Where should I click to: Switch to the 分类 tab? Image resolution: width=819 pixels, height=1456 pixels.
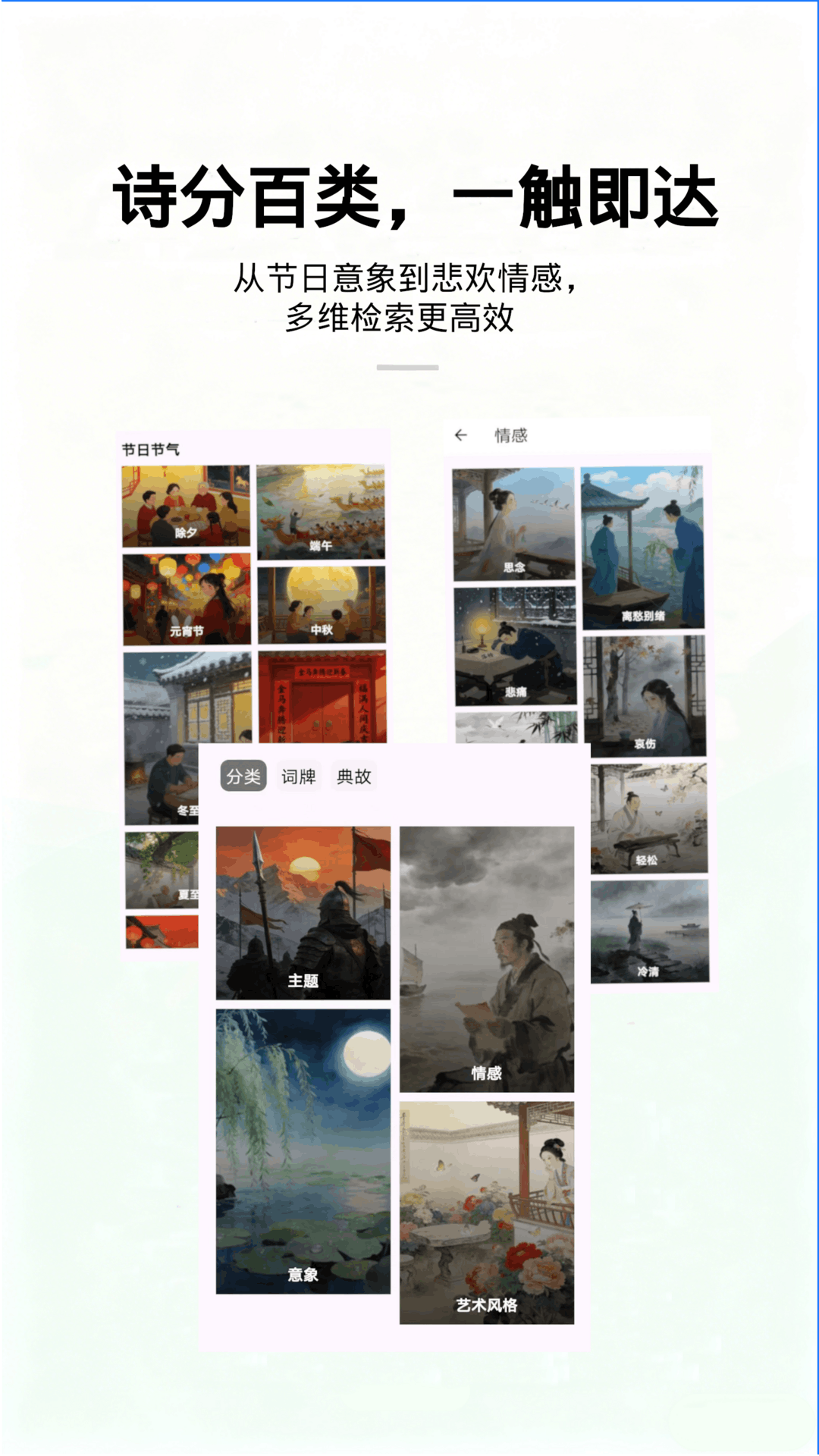point(244,776)
